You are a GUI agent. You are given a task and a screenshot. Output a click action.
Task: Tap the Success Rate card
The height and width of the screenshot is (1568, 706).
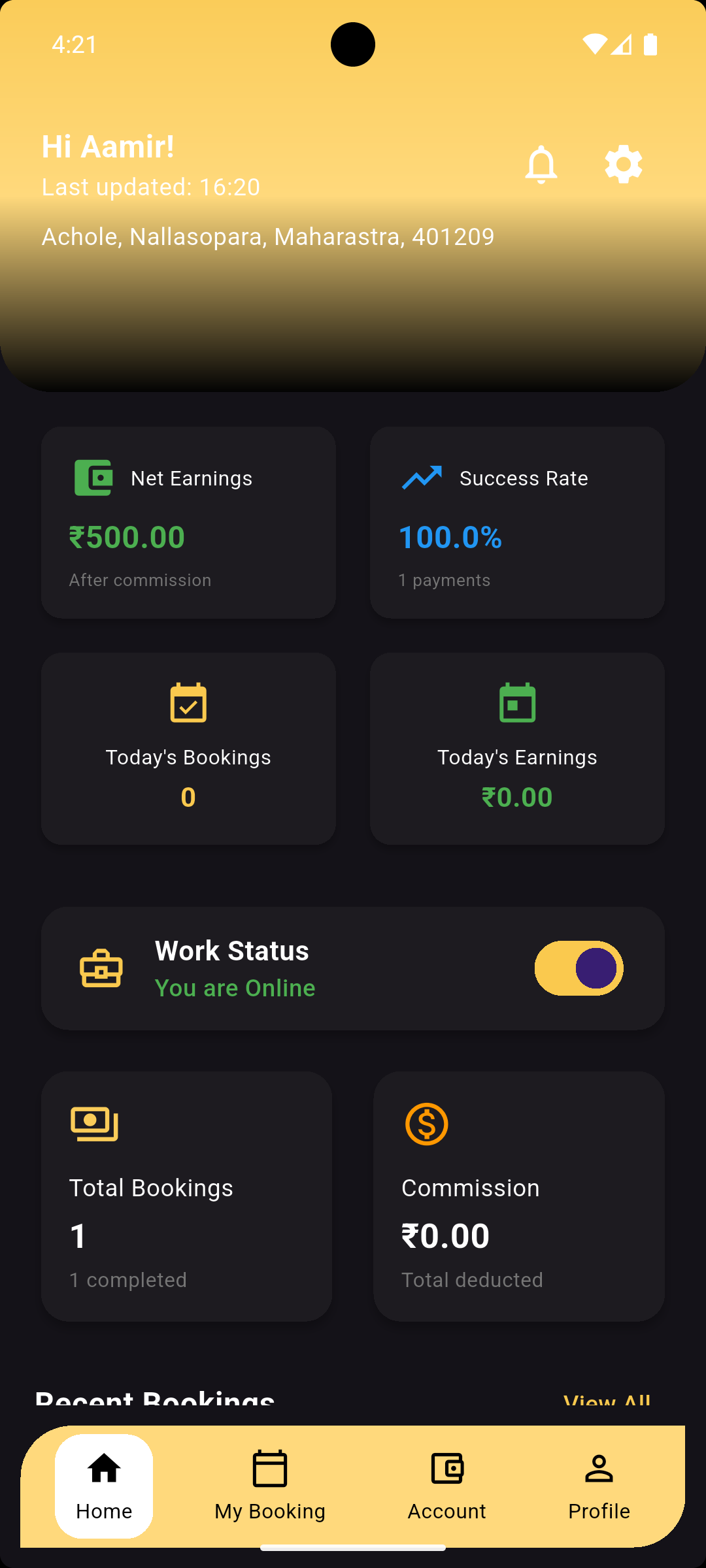click(x=517, y=522)
